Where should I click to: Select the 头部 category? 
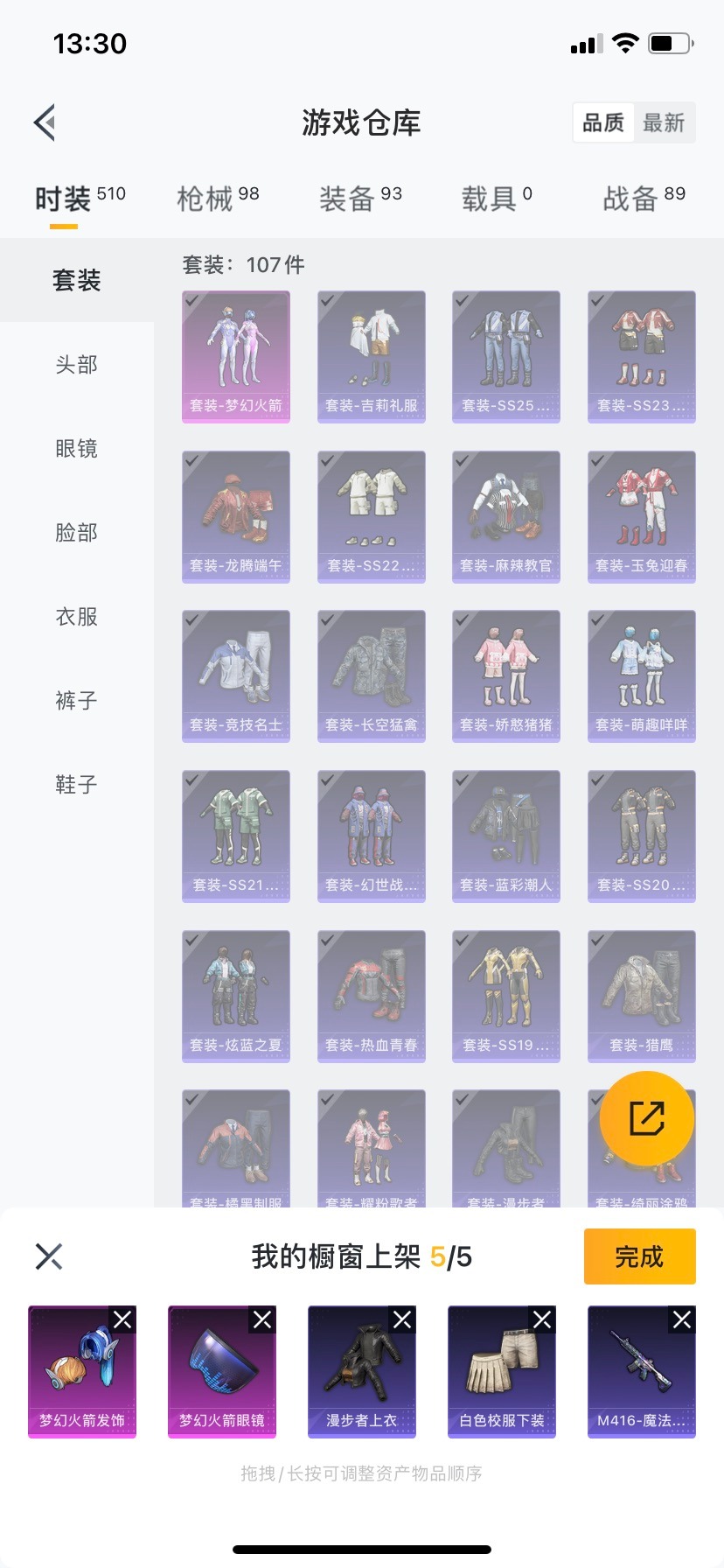(77, 364)
